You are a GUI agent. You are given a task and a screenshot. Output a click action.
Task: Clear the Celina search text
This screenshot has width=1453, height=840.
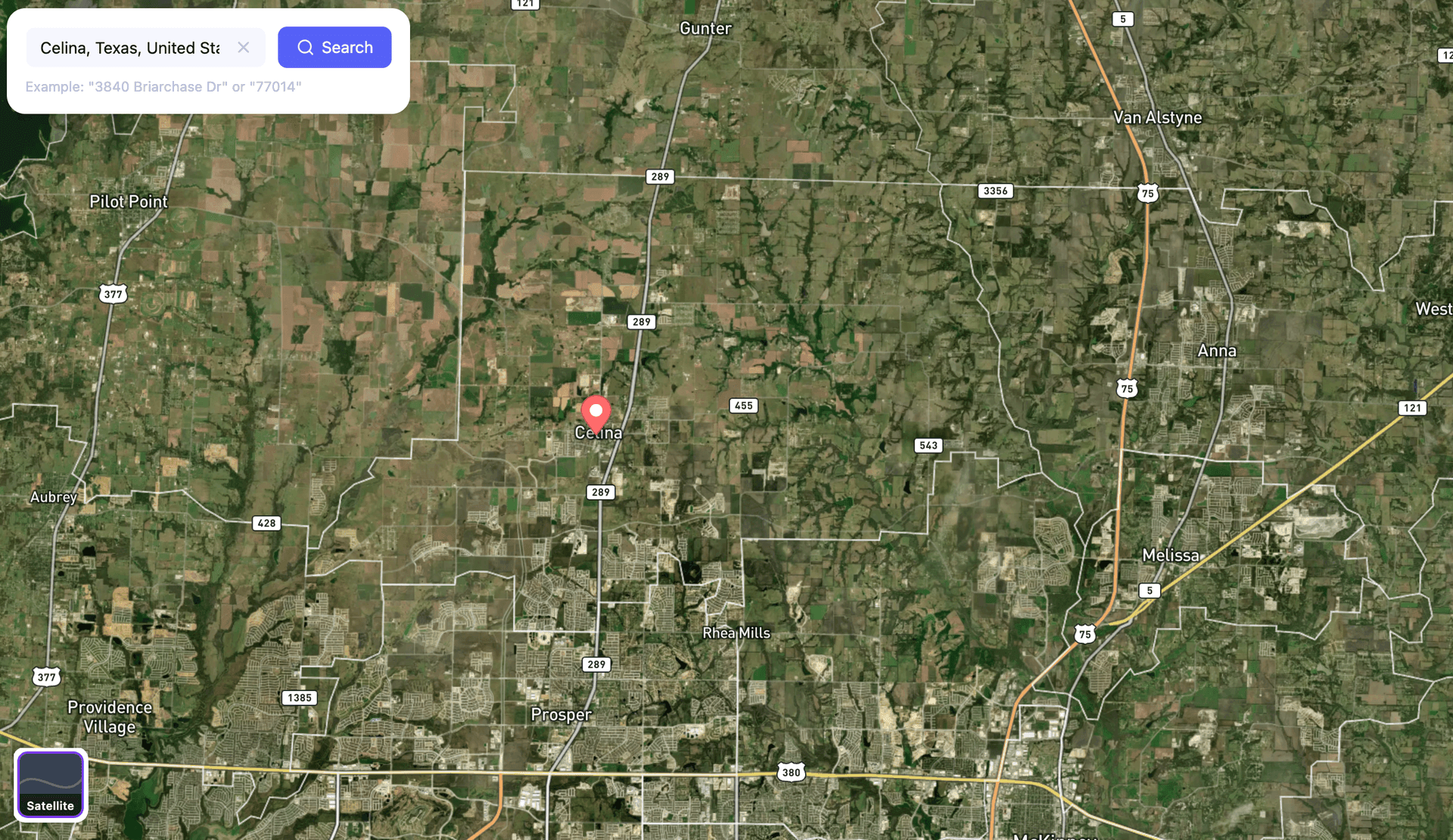[244, 48]
